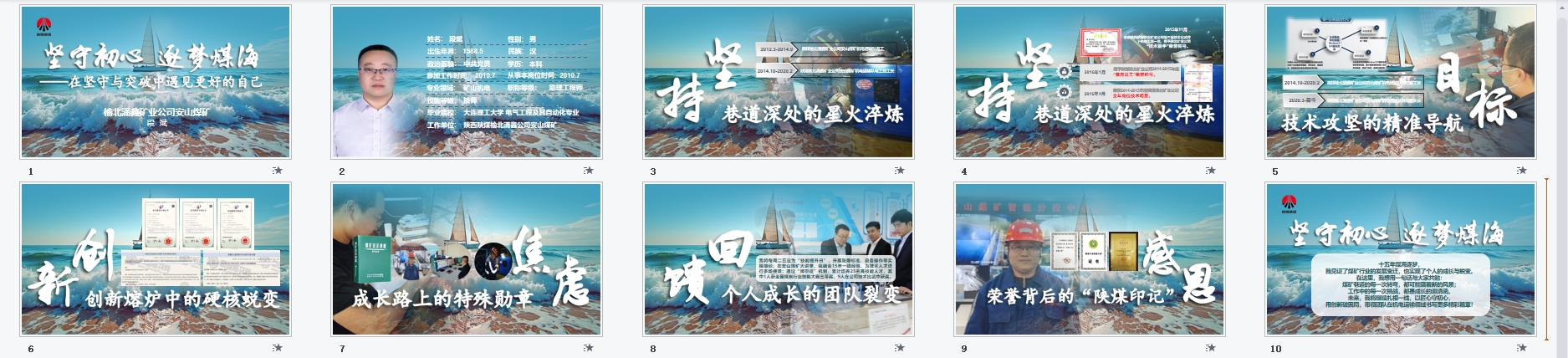This screenshot has height=358, width=1568.
Task: Open slide 2 with the personal profile
Action: pyautogui.click(x=467, y=82)
